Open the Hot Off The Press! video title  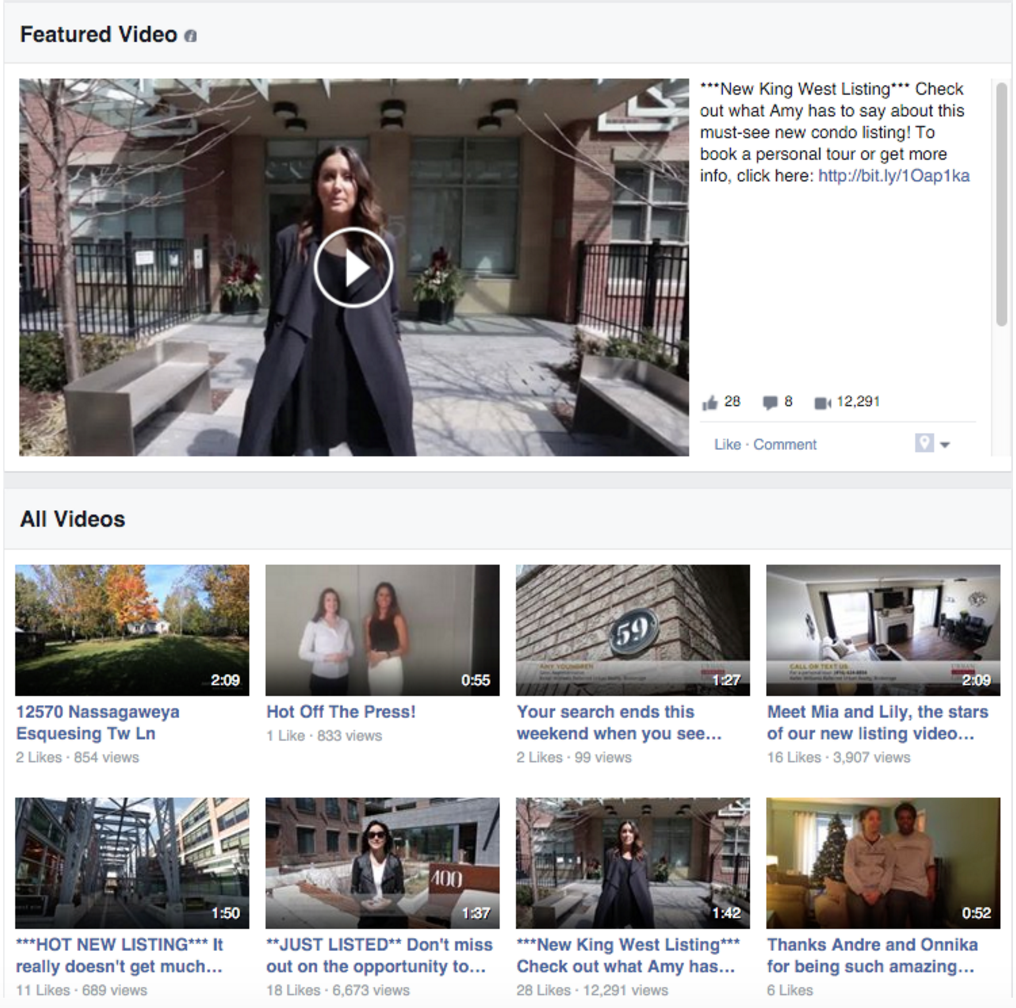click(x=341, y=712)
